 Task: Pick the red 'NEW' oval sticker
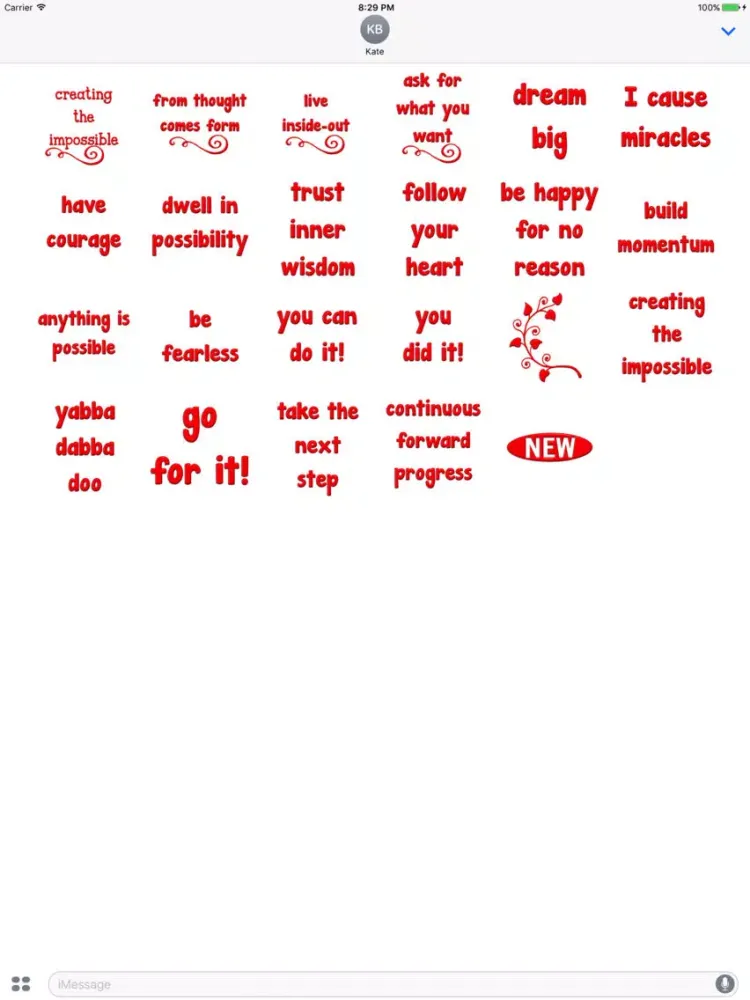coord(549,447)
